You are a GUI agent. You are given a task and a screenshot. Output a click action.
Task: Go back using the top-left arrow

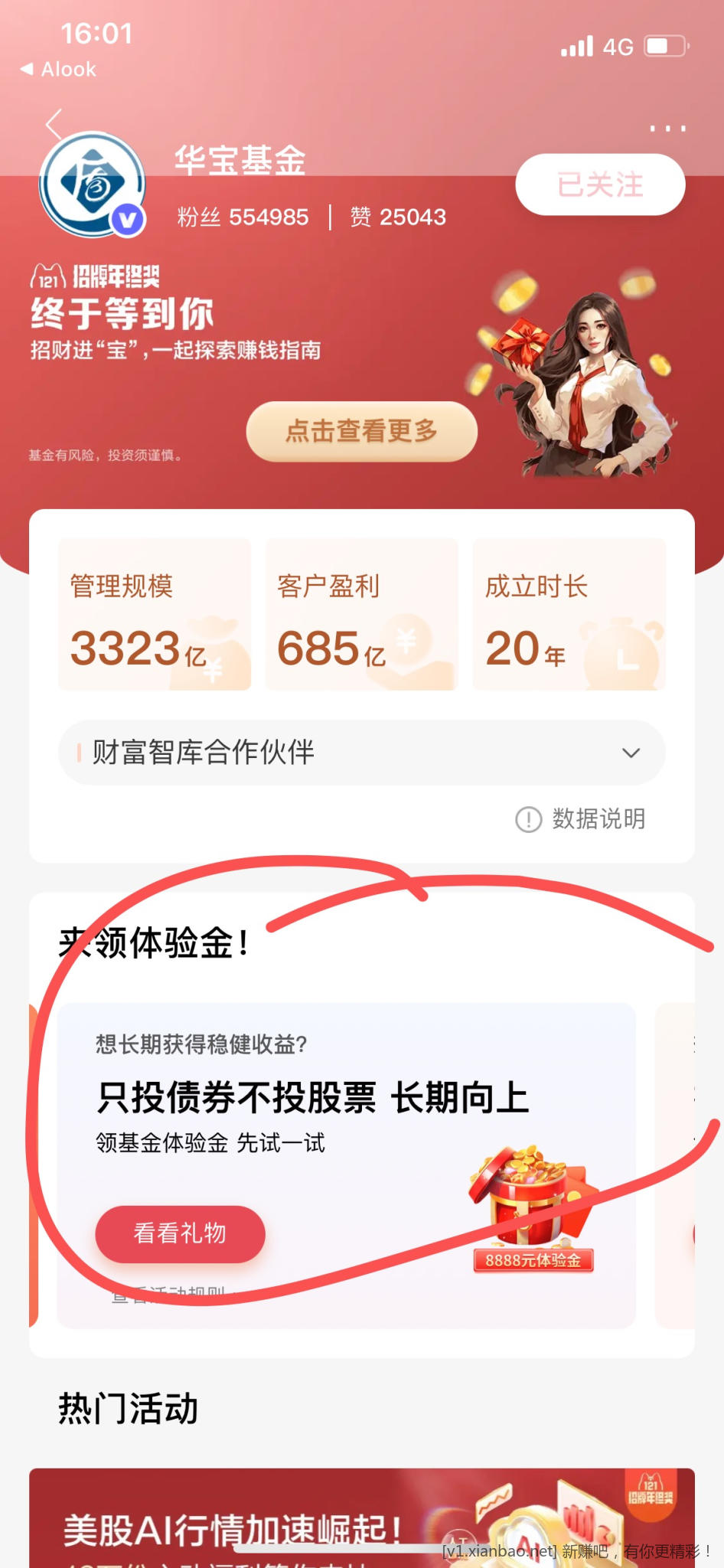coord(54,124)
